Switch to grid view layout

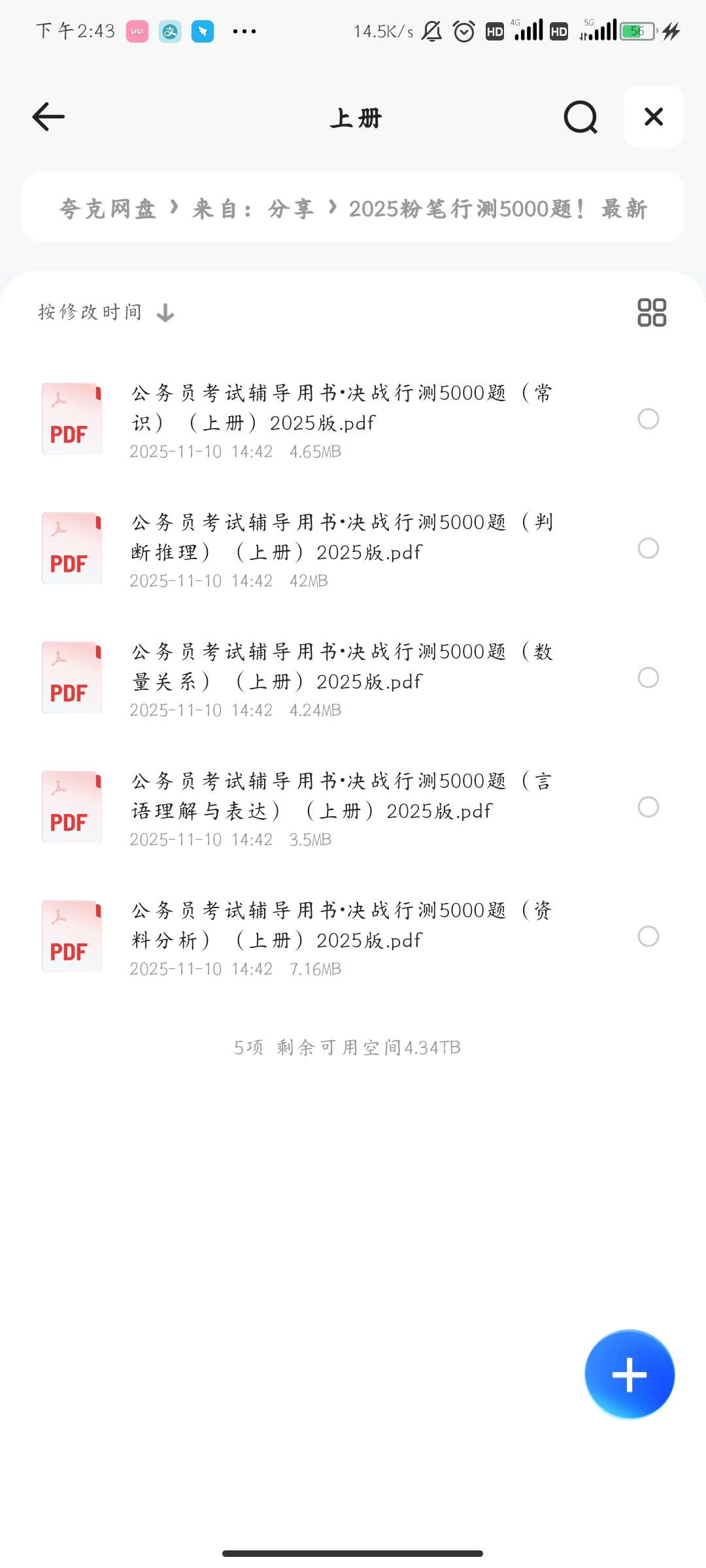pos(652,312)
